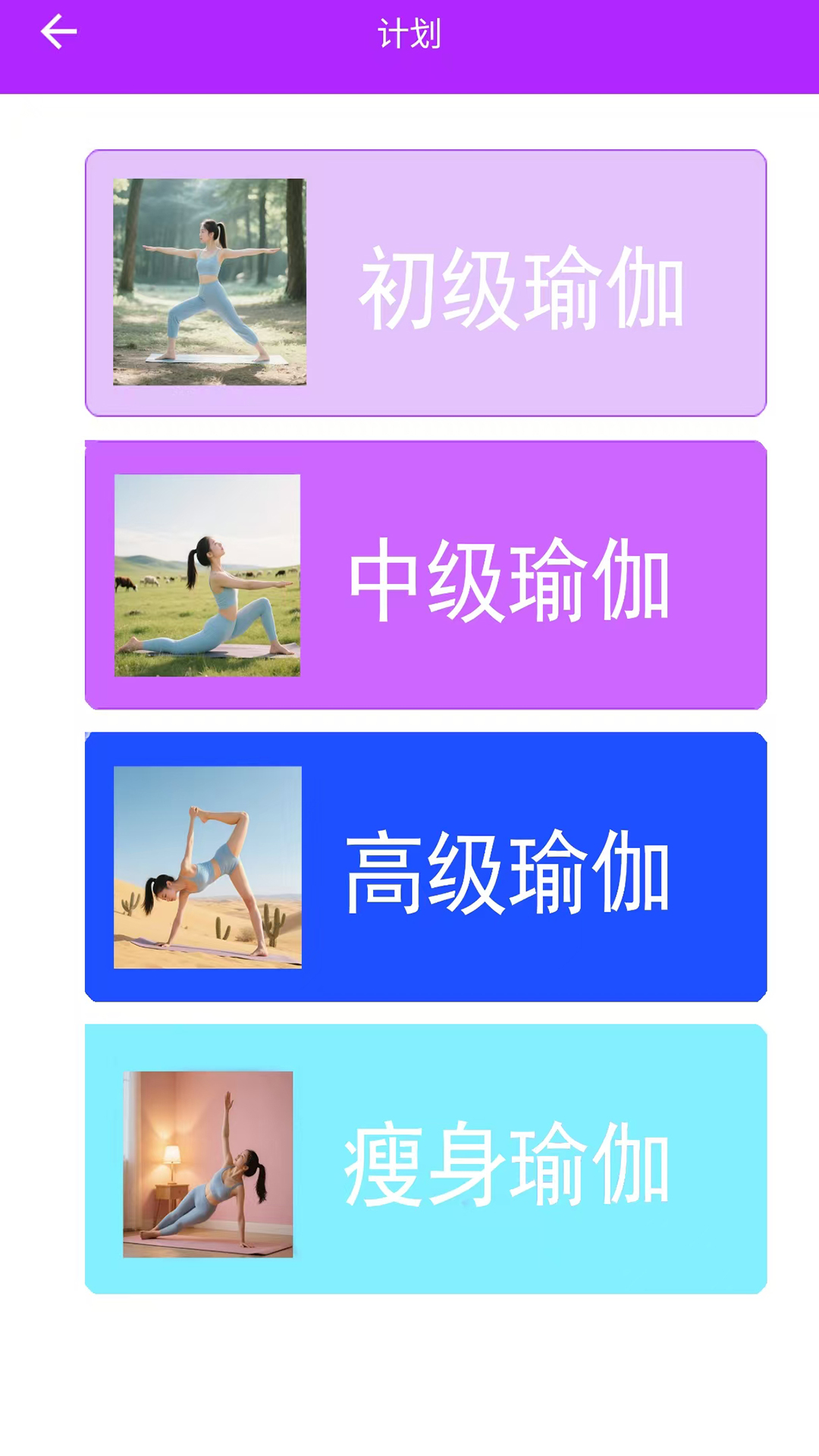
Task: Open the 中级瑜伽 intermediate yoga plan
Action: (x=425, y=574)
